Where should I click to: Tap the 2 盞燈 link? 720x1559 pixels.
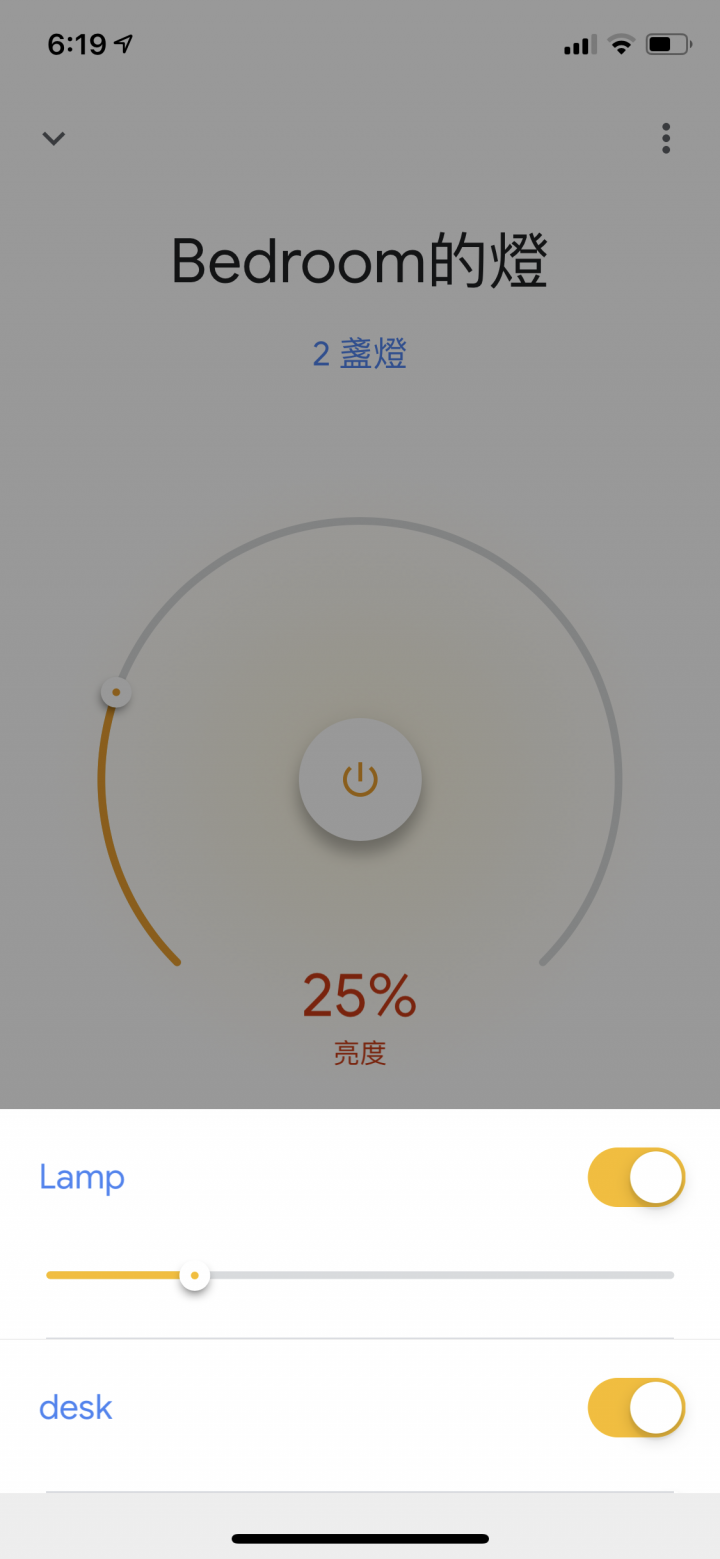pos(360,354)
